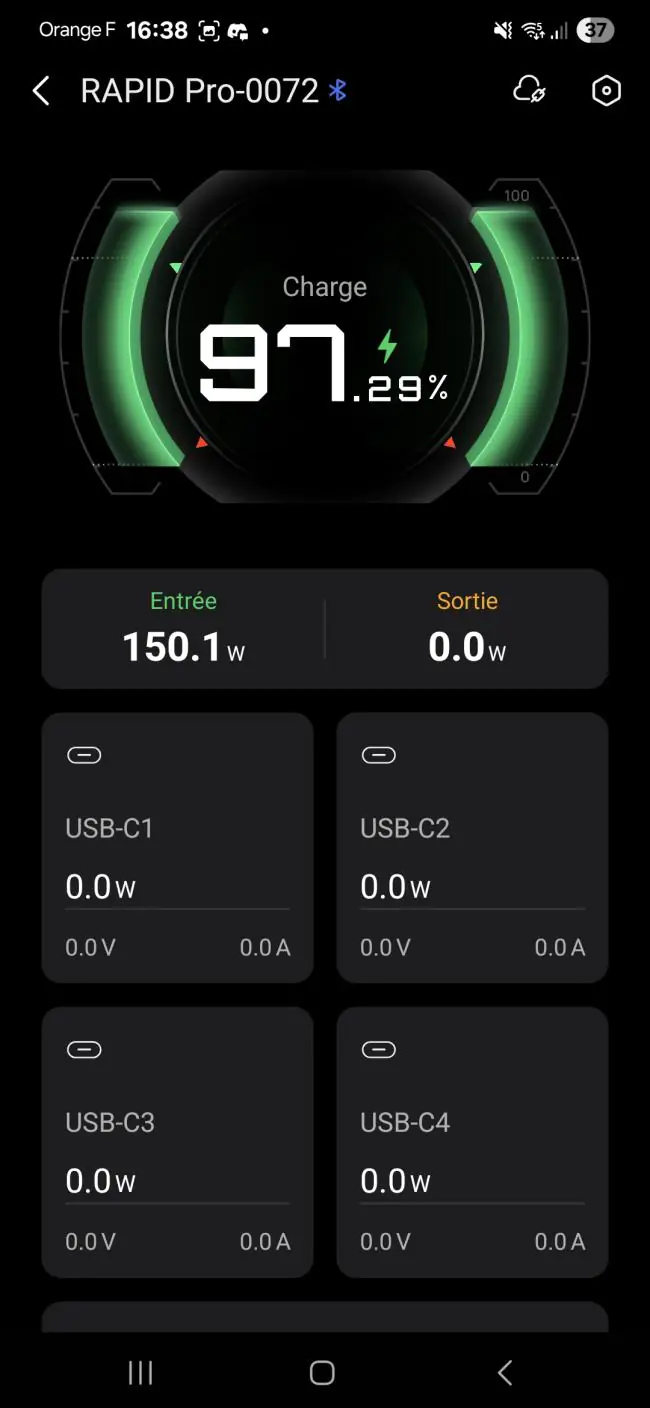Open the USB-C2 port card
This screenshot has height=1408, width=650.
pyautogui.click(x=472, y=848)
